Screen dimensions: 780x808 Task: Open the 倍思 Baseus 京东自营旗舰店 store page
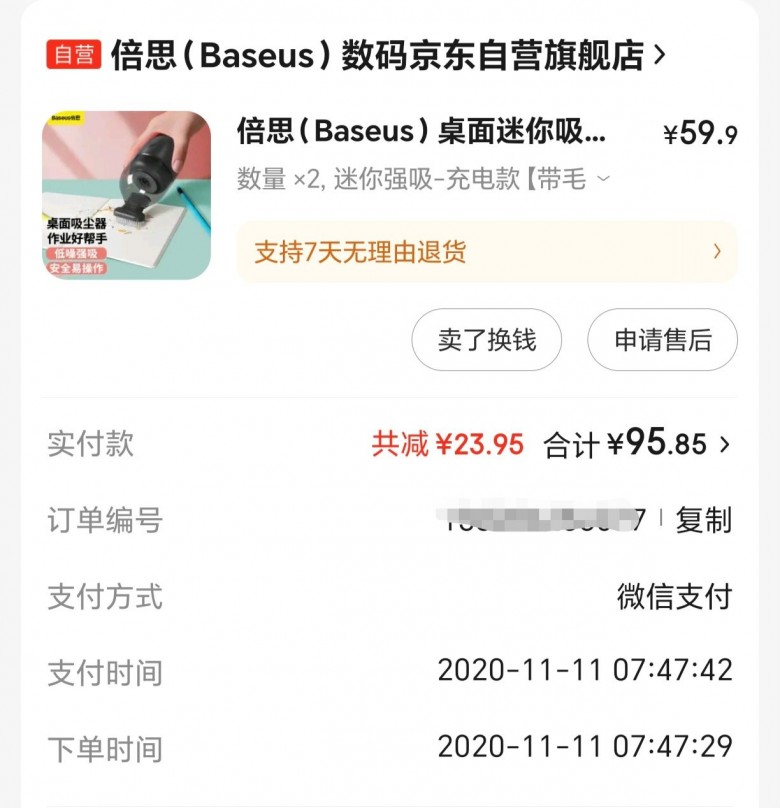point(380,55)
